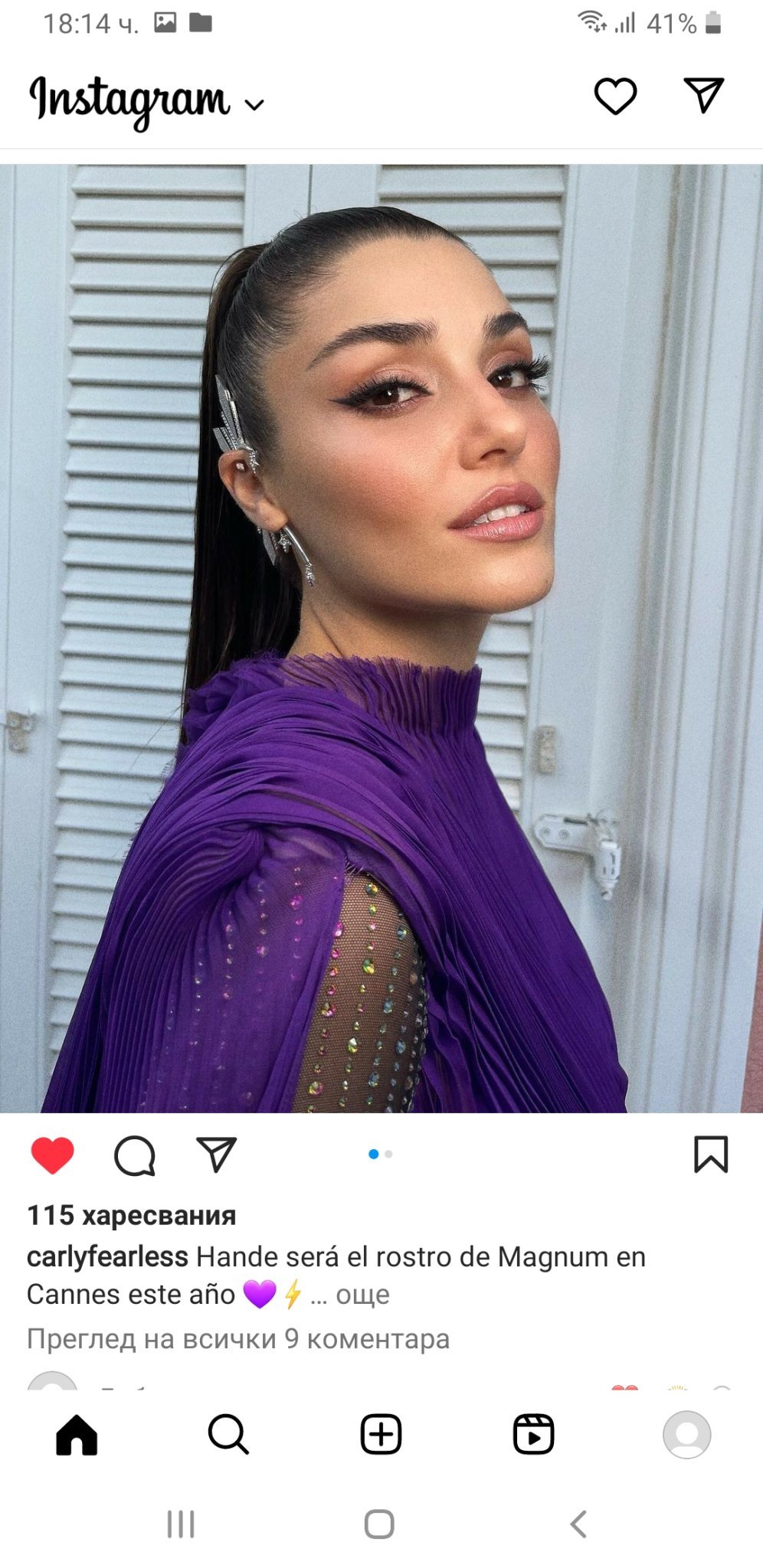Viewport: 763px width, 1568px height.
Task: Open direct messages from top bar
Action: click(703, 96)
